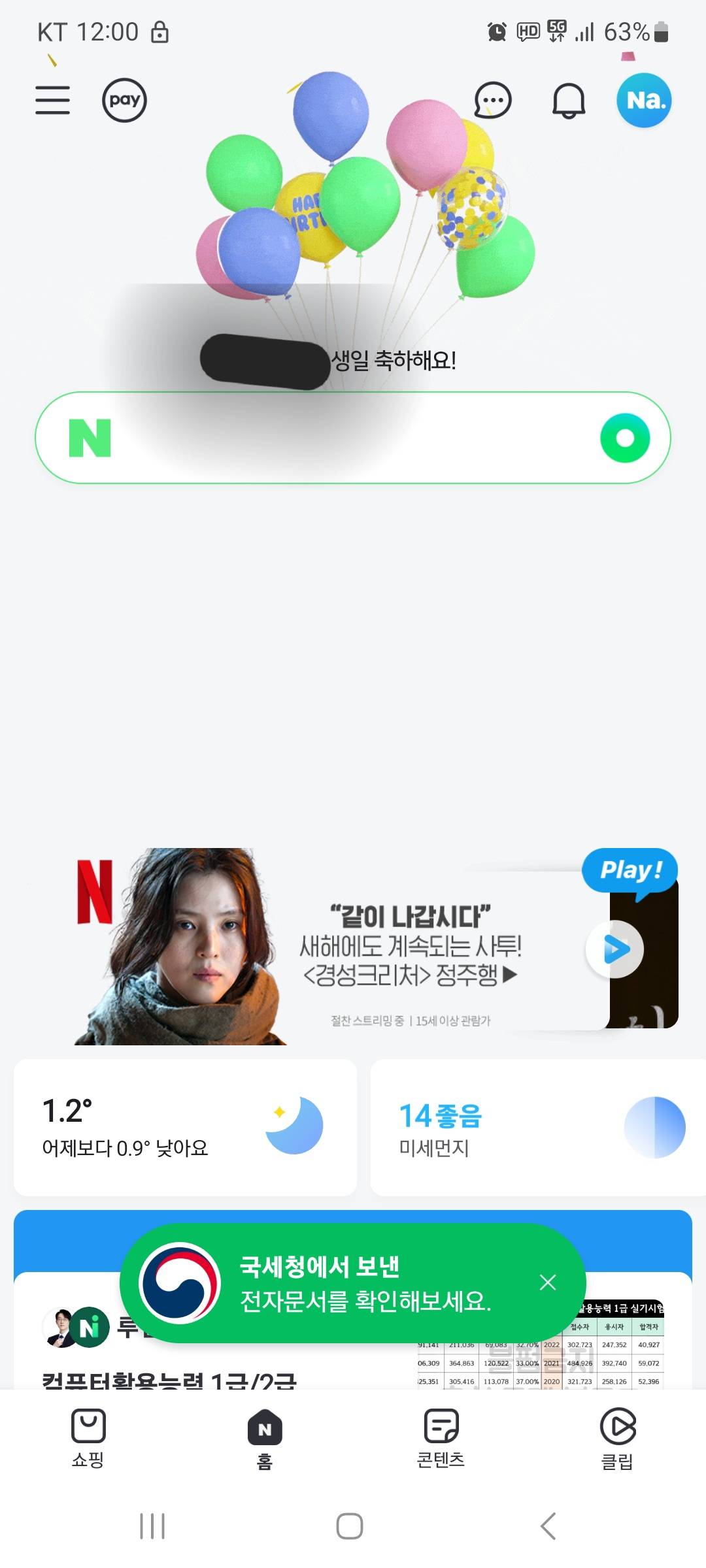
Task: Open the 미세먼지 14 좋음 card
Action: click(x=536, y=1127)
